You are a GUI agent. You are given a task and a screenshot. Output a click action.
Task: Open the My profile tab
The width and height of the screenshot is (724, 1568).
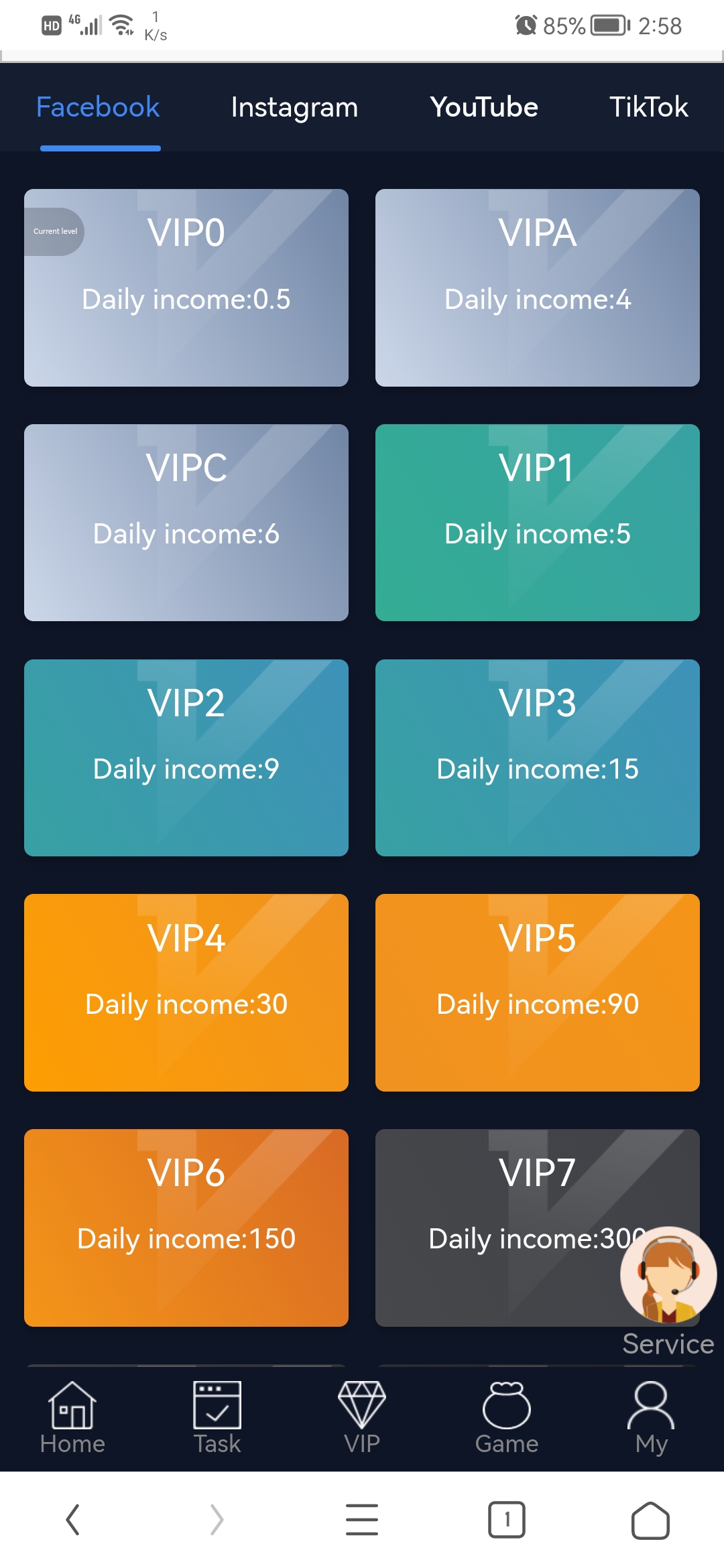click(651, 1418)
